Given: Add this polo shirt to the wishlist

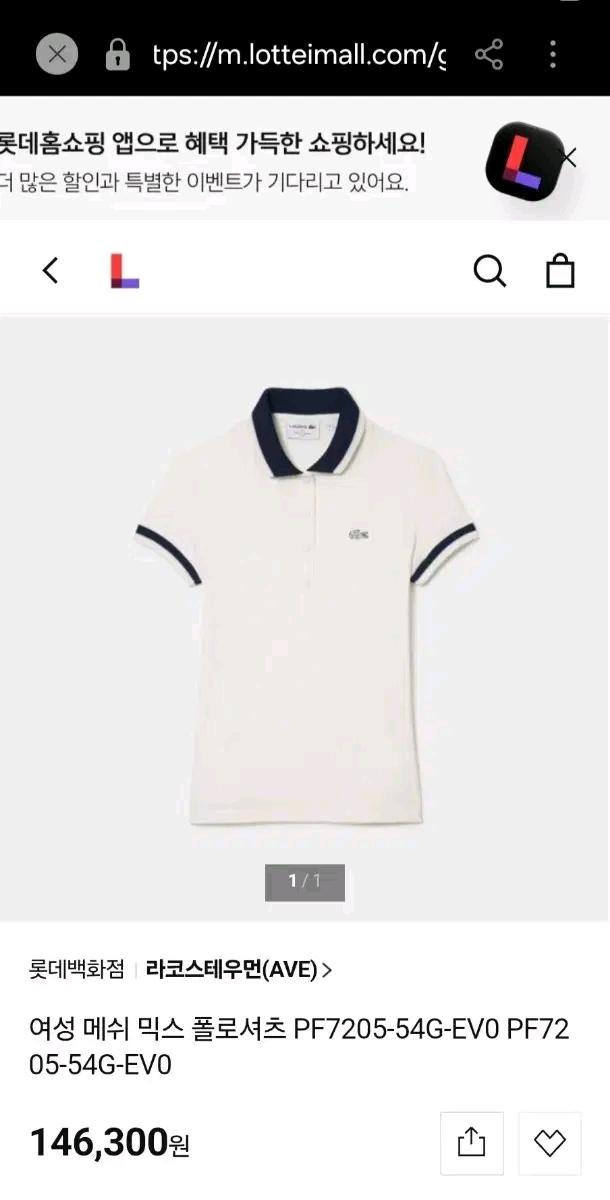Looking at the screenshot, I should 549,1143.
